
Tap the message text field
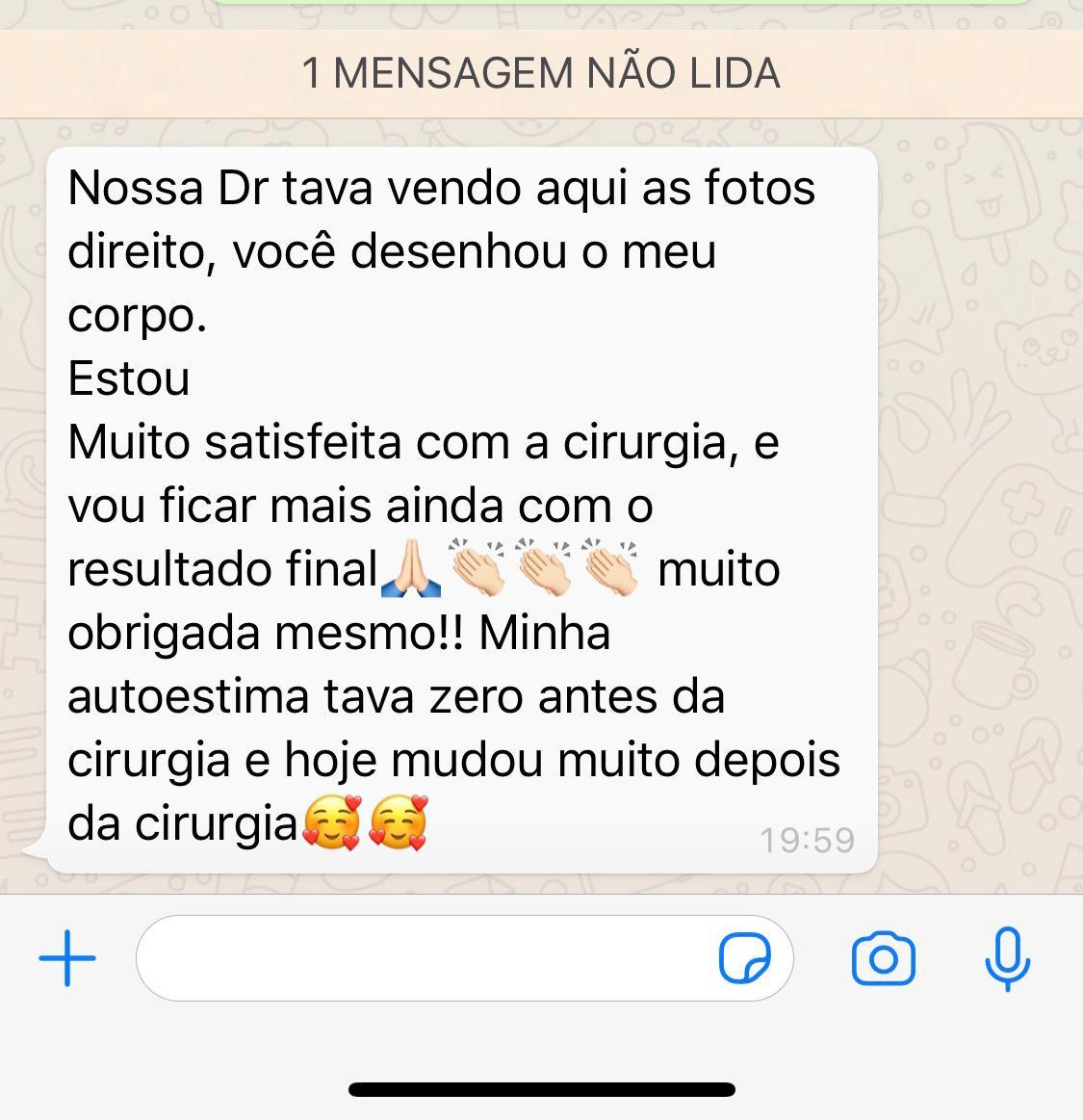[424, 958]
